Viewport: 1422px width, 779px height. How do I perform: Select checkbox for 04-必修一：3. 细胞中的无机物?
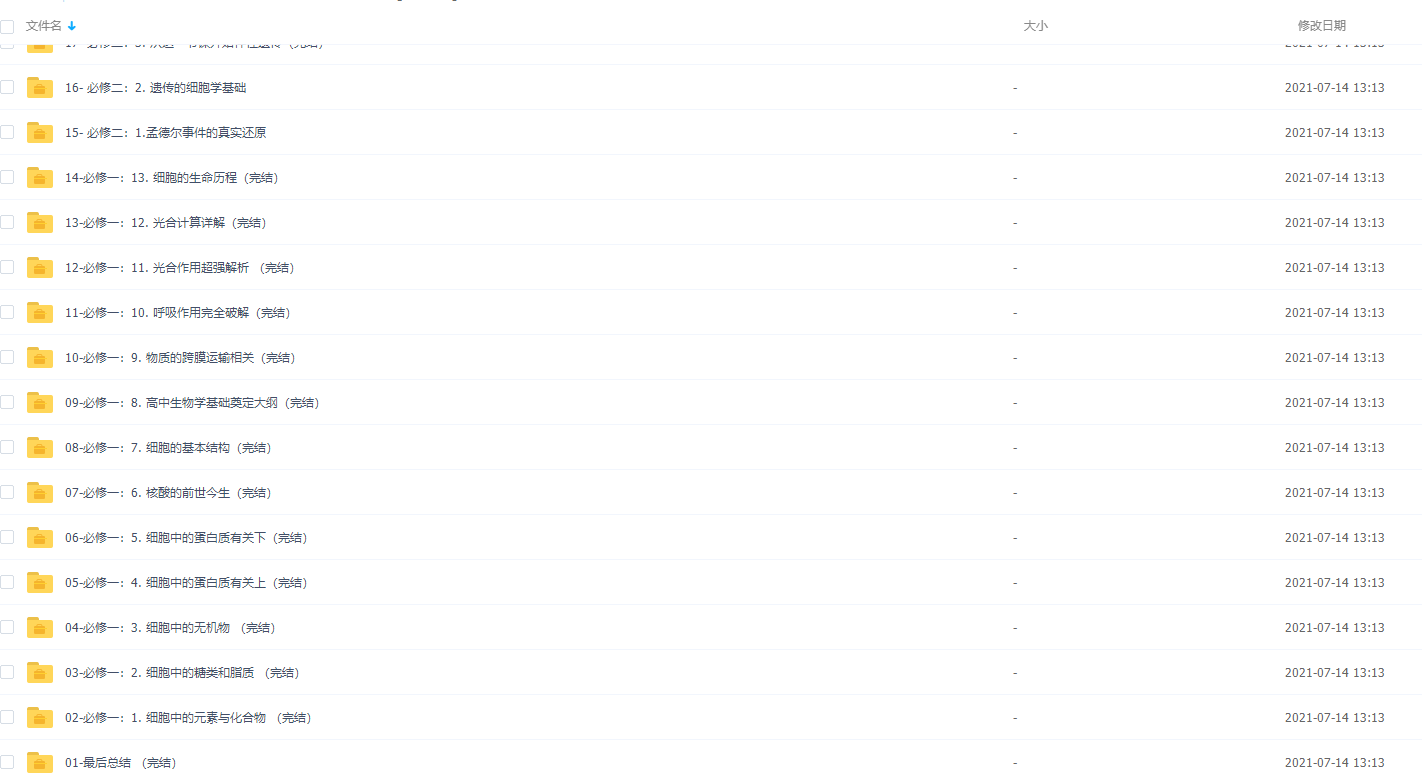[7, 627]
